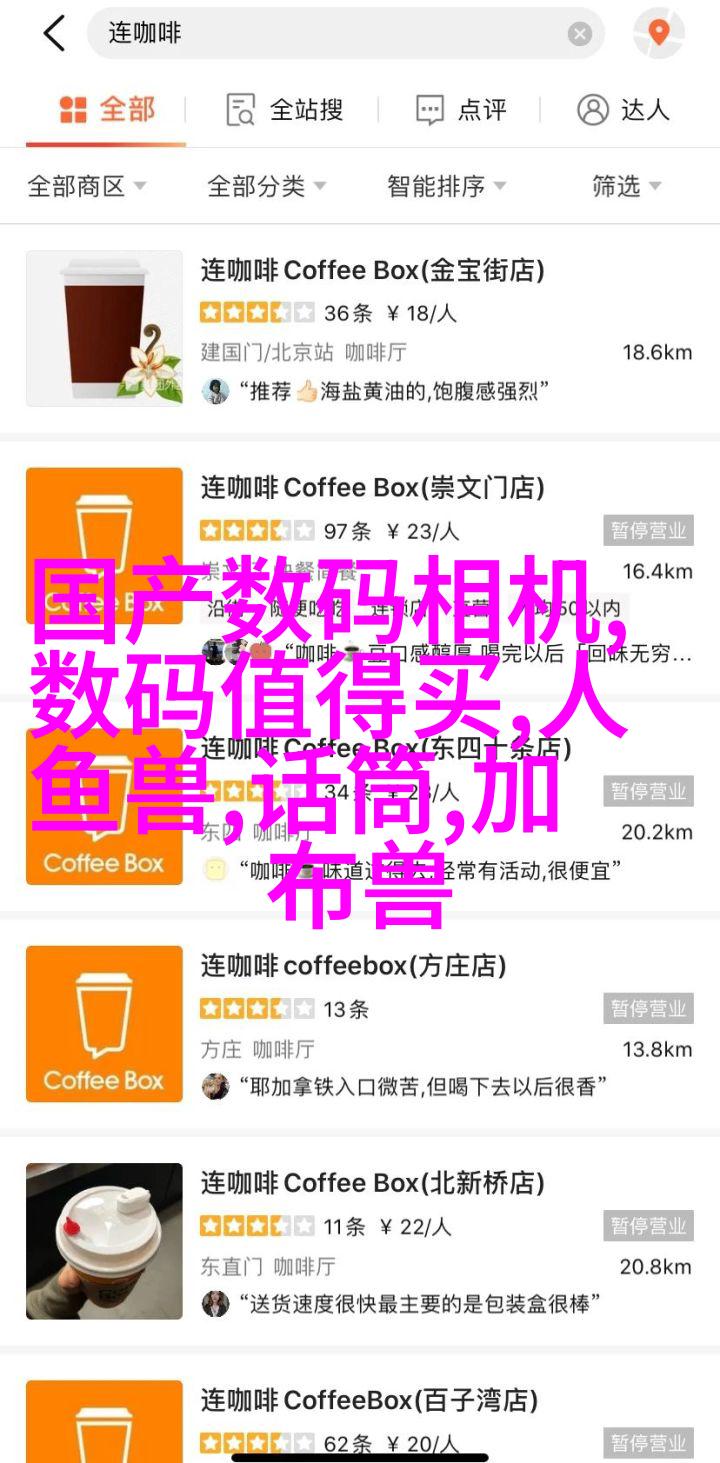Expand the 全部分类 dropdown

[x=266, y=186]
